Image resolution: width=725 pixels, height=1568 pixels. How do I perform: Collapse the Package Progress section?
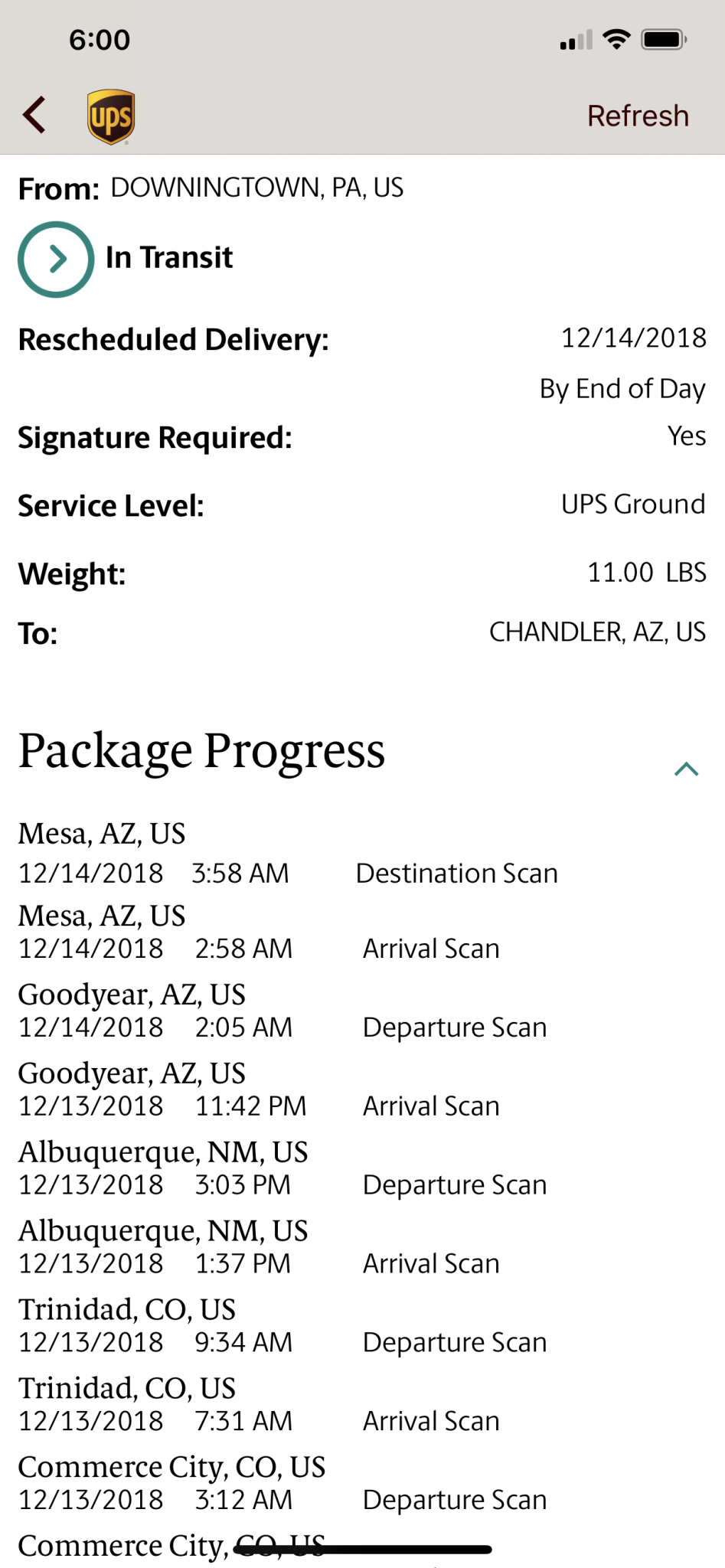[686, 769]
